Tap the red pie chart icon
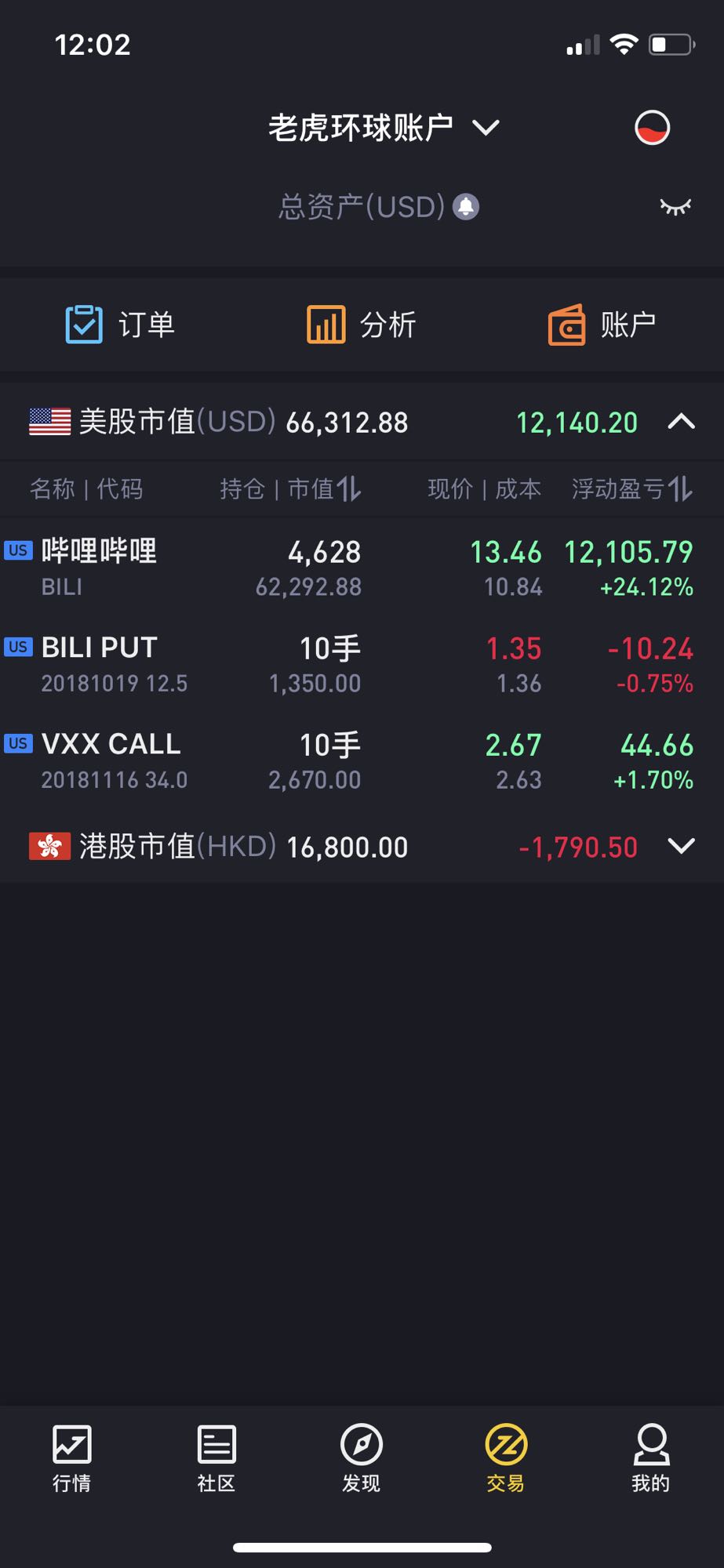The height and width of the screenshot is (1568, 724). (652, 128)
